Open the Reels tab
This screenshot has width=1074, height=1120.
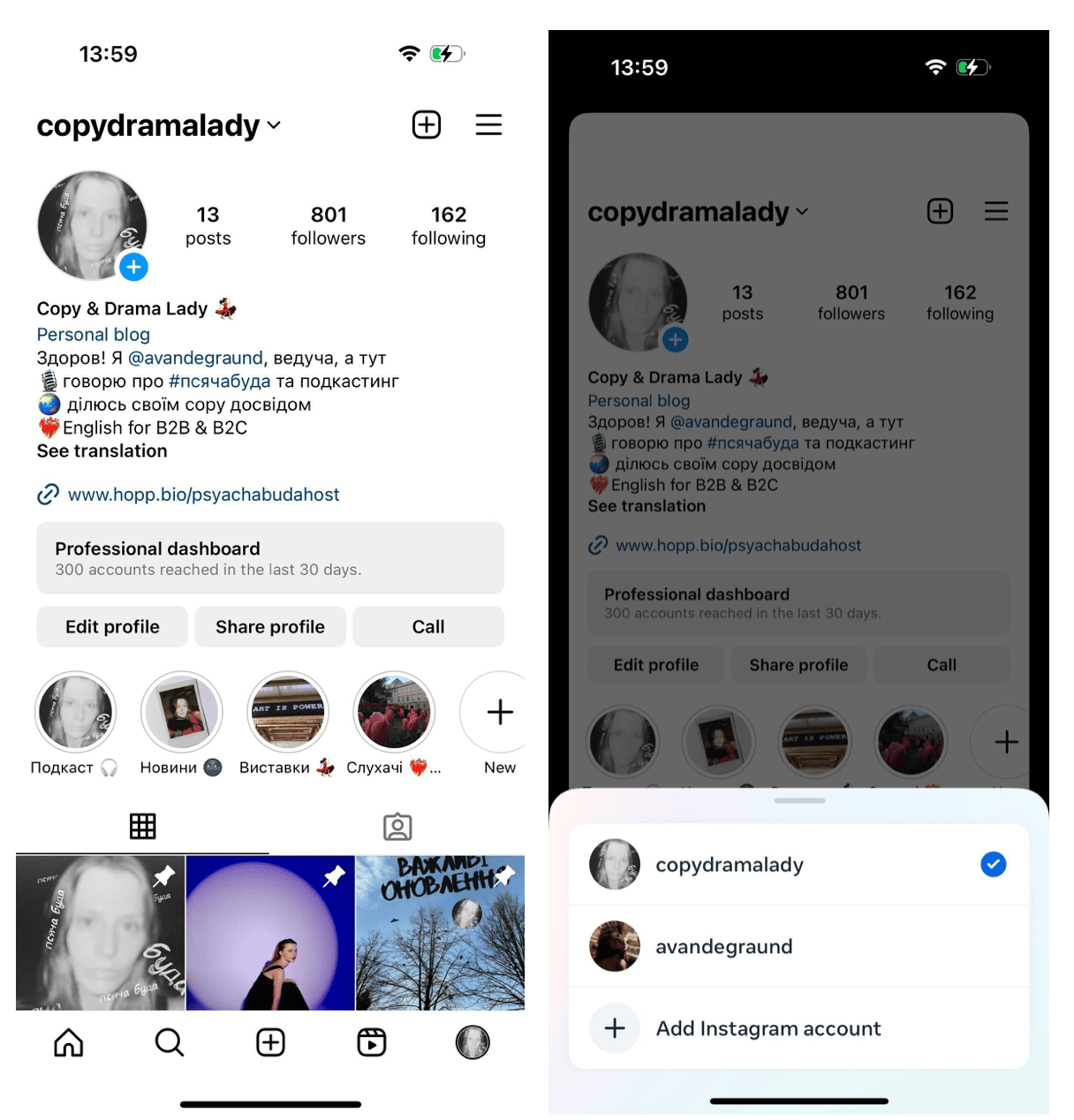371,1042
